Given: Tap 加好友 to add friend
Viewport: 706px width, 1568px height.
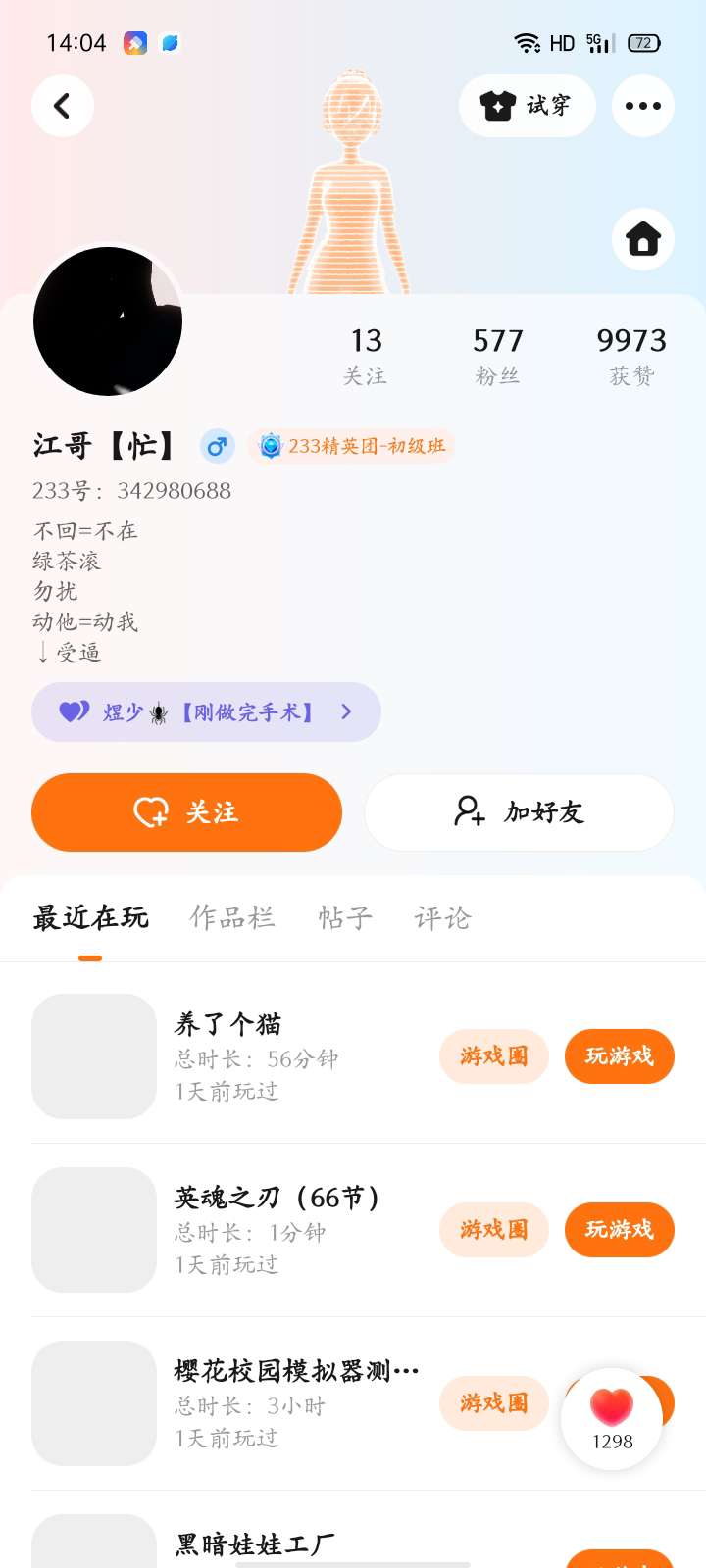Looking at the screenshot, I should [519, 812].
